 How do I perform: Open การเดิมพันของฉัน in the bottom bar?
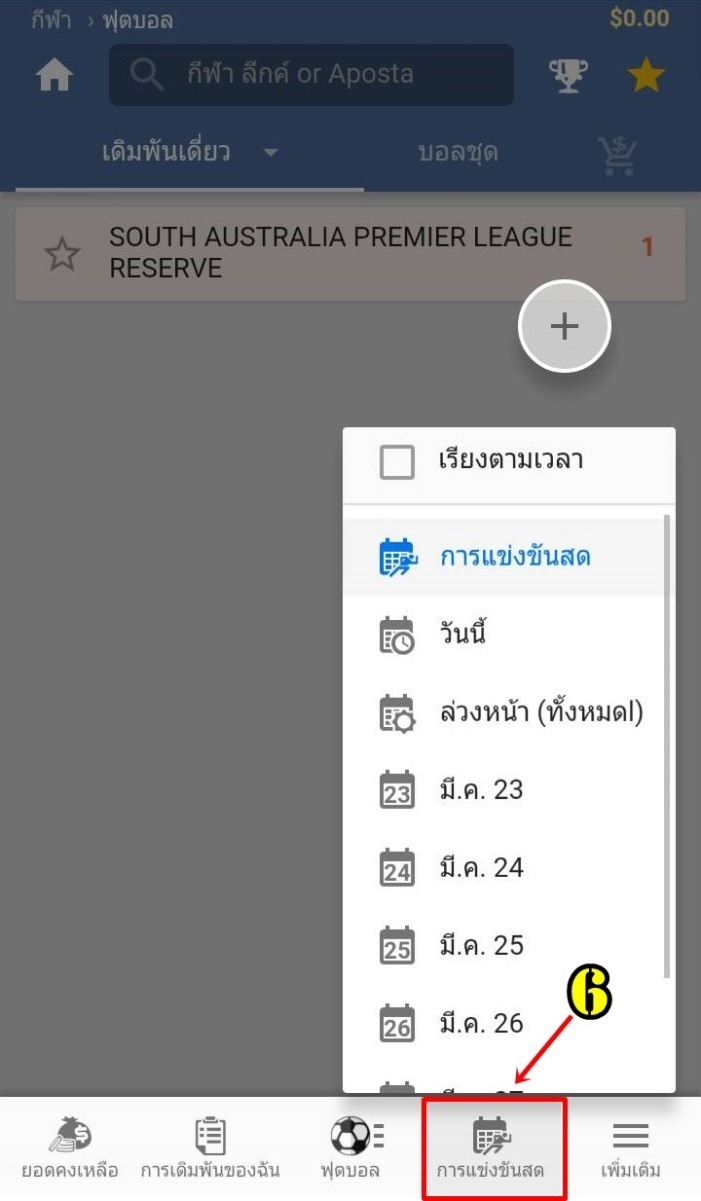[210, 1149]
